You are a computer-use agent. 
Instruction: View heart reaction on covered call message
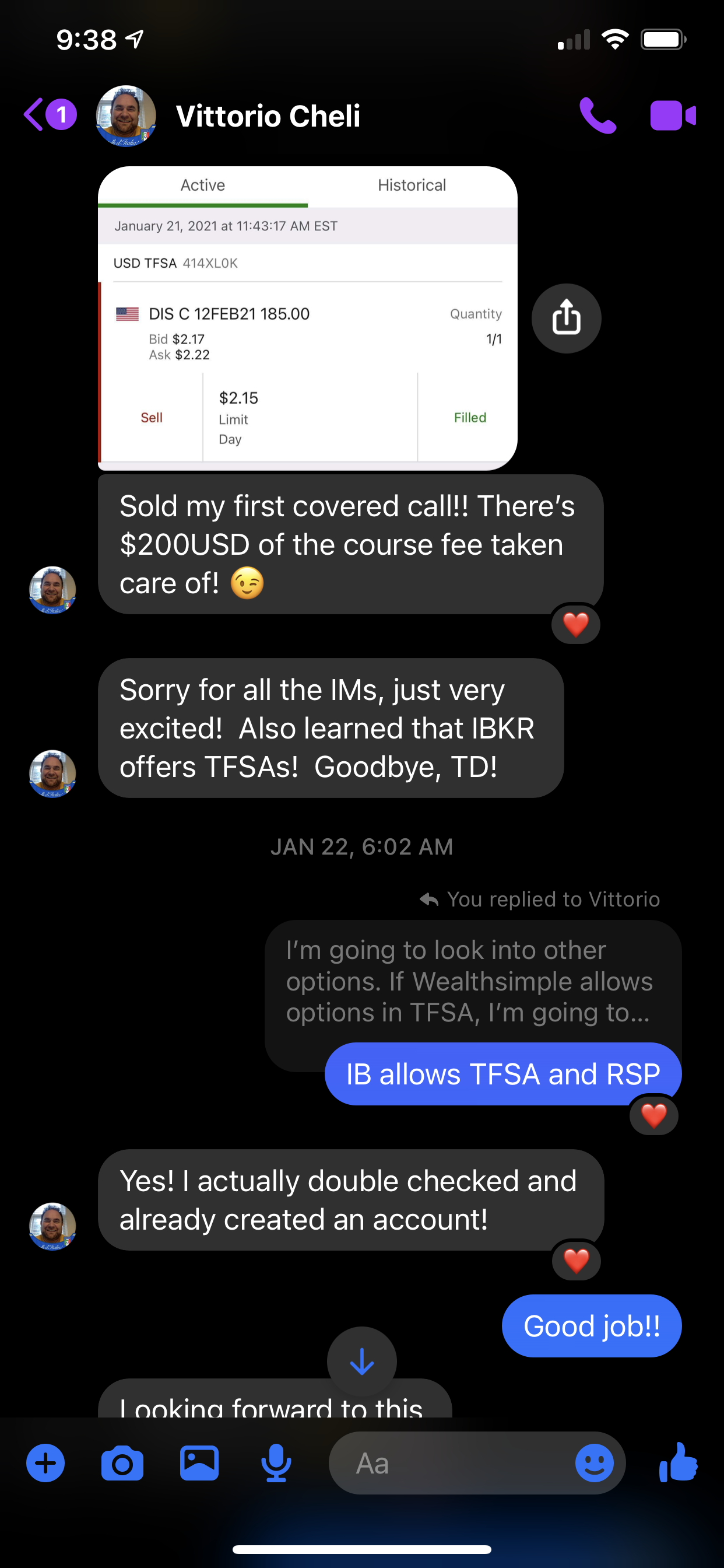575,624
